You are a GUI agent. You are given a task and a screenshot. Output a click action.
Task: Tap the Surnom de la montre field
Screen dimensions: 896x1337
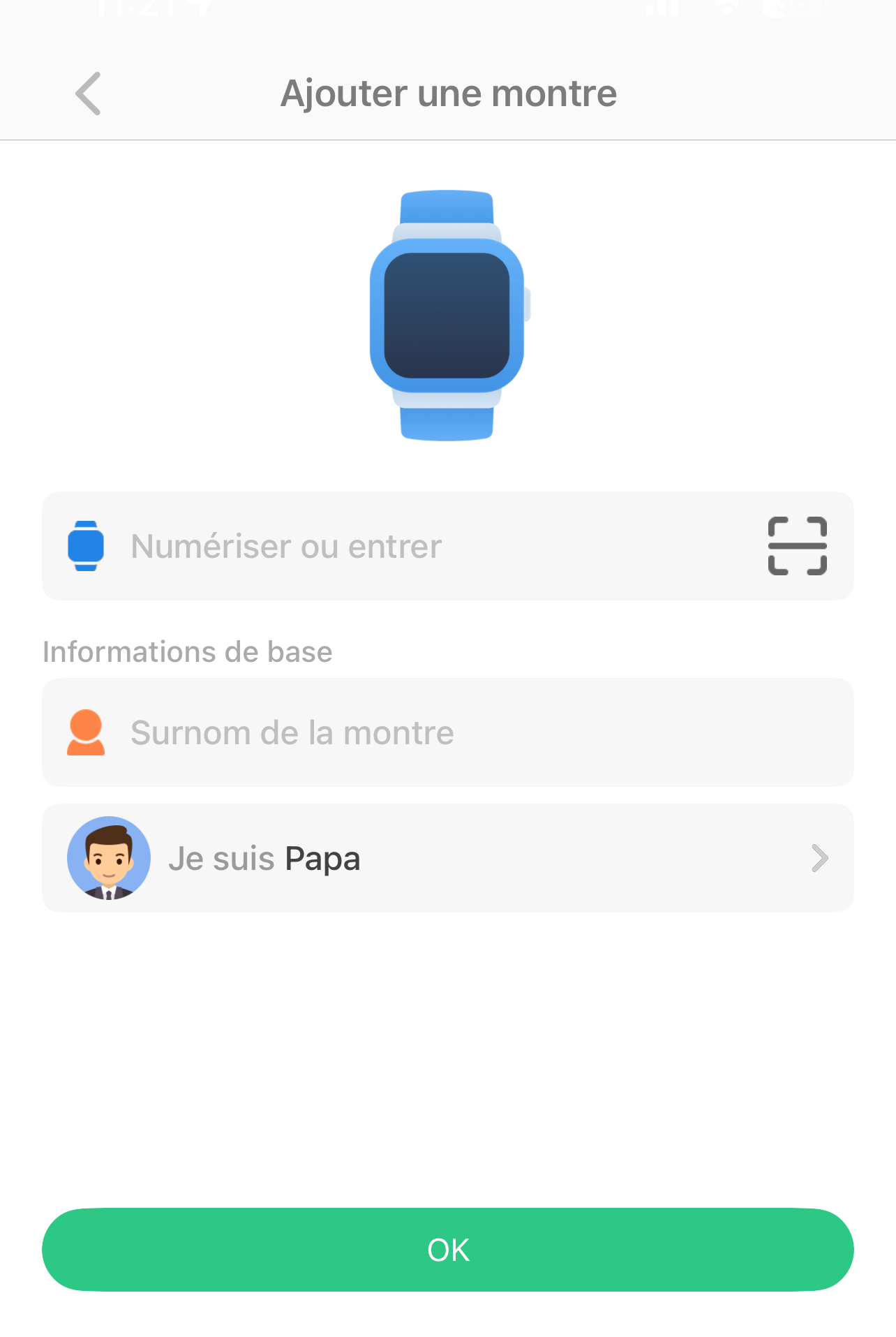pos(447,732)
